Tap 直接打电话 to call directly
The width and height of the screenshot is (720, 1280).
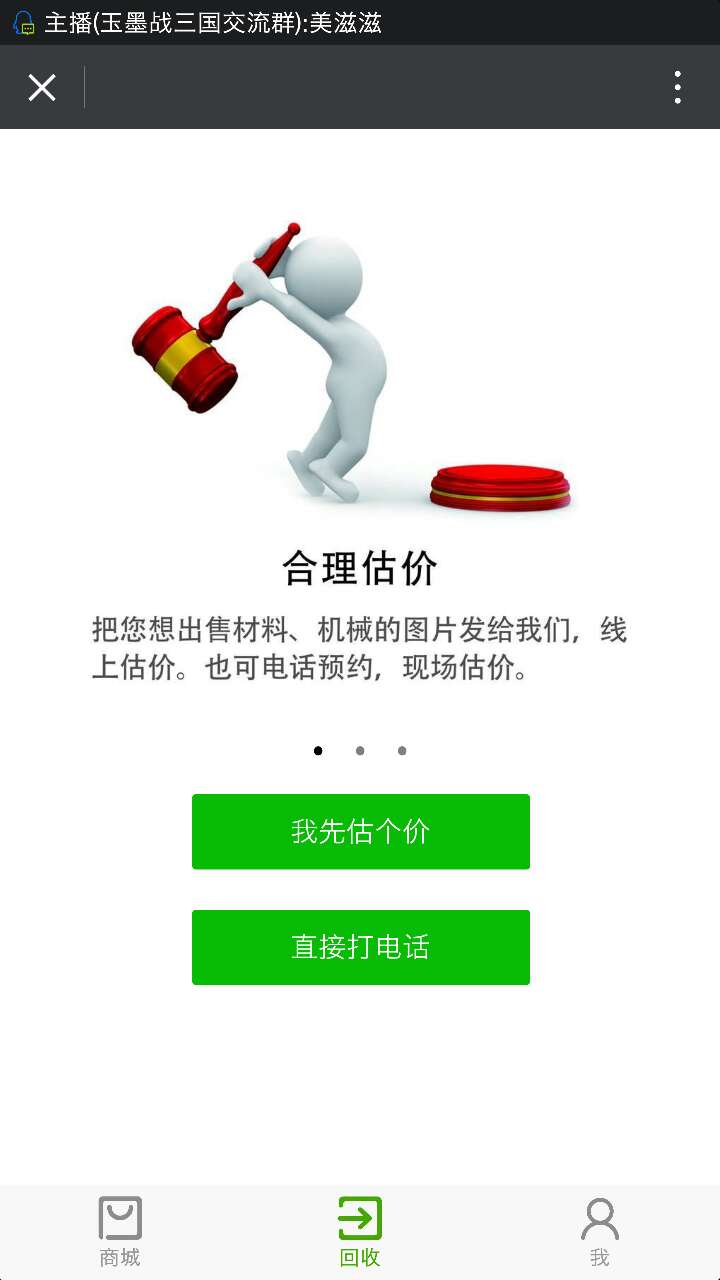[360, 947]
